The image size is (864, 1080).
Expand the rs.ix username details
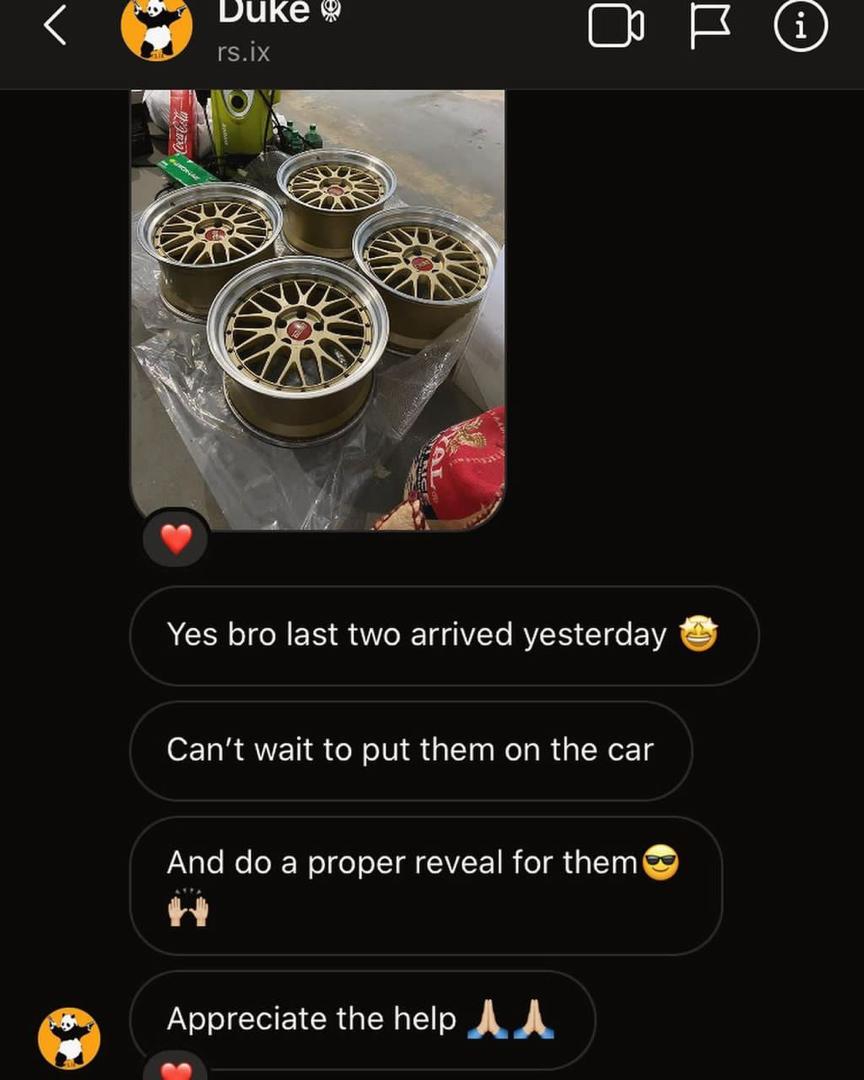[243, 52]
